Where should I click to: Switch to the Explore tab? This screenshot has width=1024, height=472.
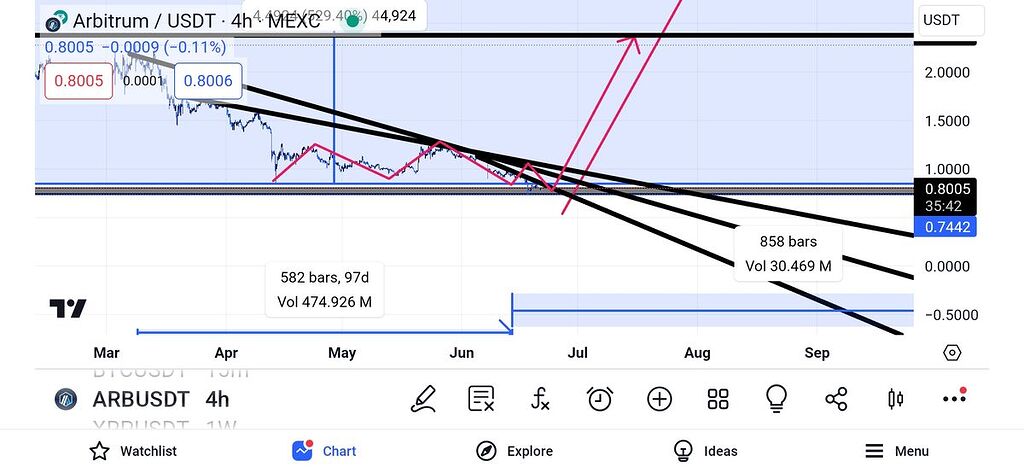pyautogui.click(x=516, y=451)
